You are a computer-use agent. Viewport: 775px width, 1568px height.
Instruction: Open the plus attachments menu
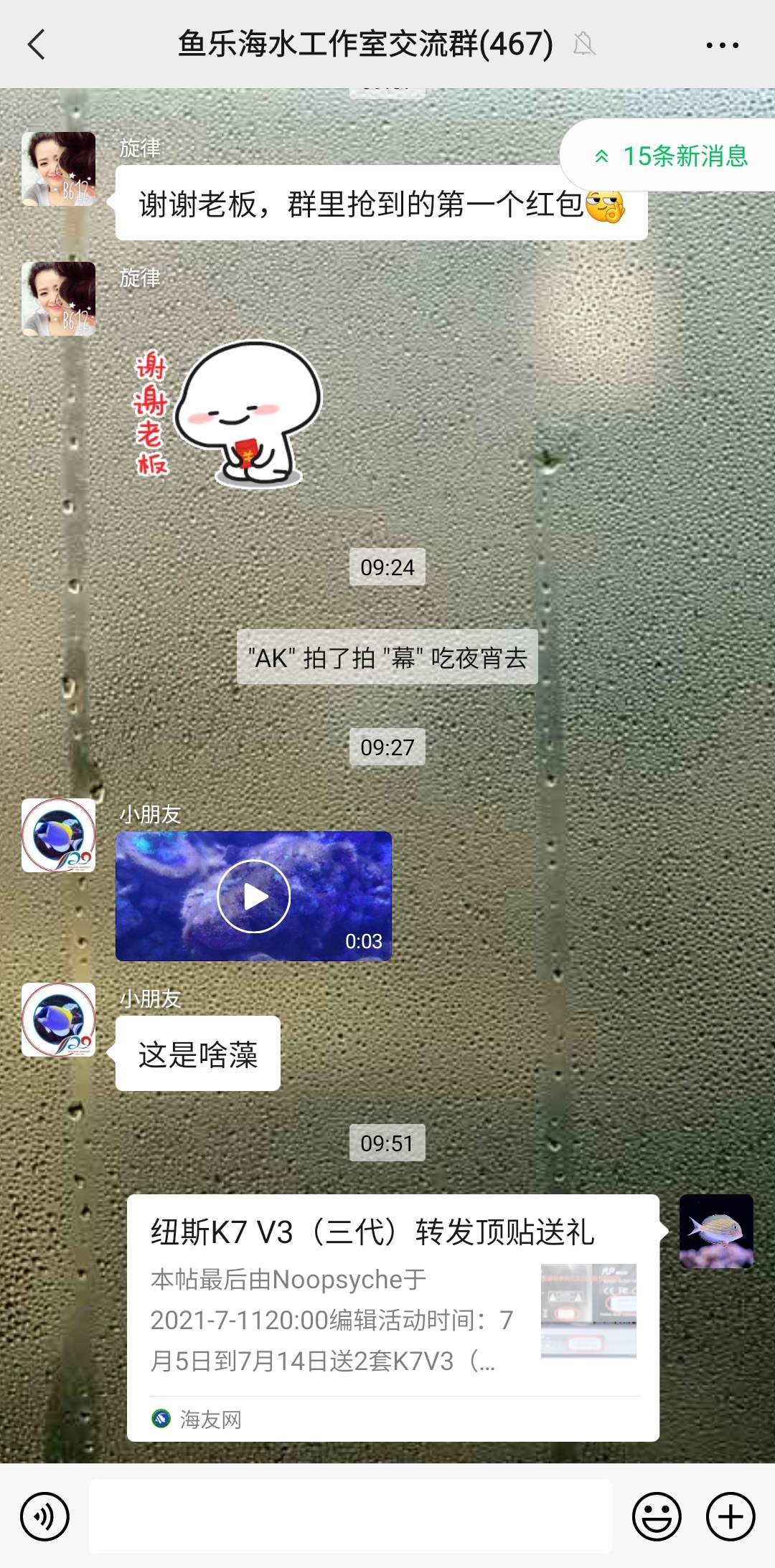click(731, 1516)
